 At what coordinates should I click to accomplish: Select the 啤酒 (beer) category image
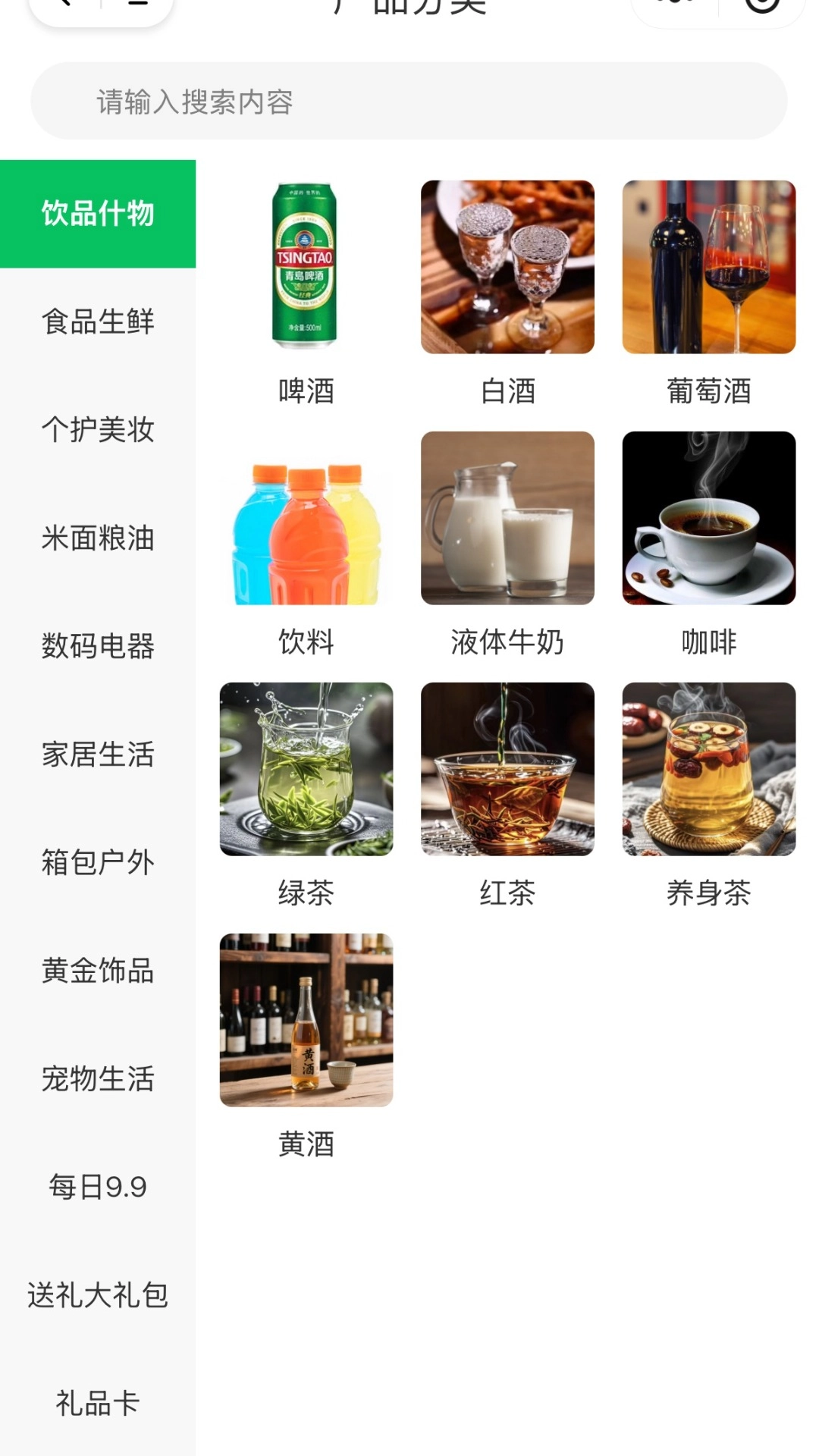click(x=306, y=267)
